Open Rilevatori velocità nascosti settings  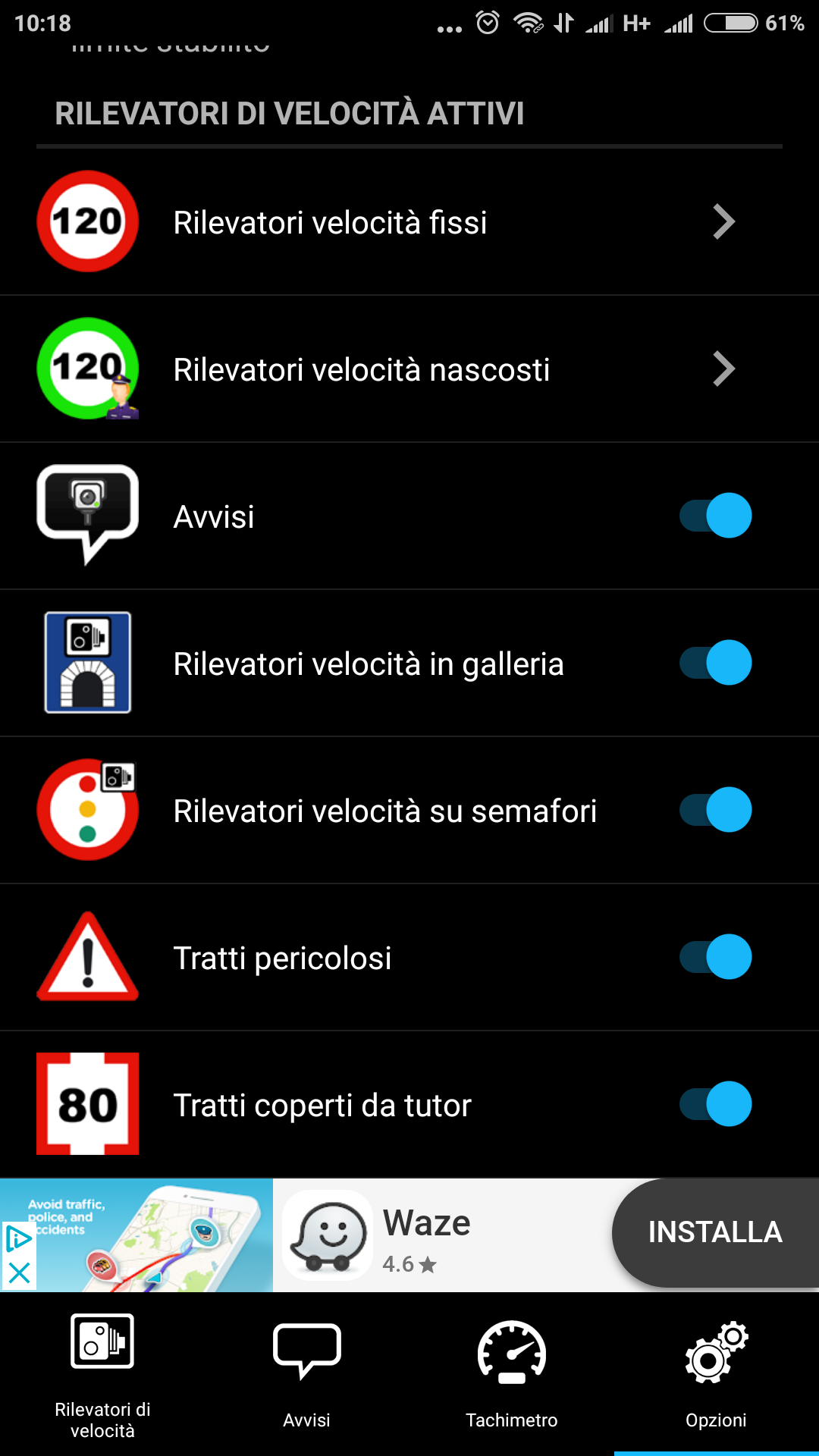409,369
